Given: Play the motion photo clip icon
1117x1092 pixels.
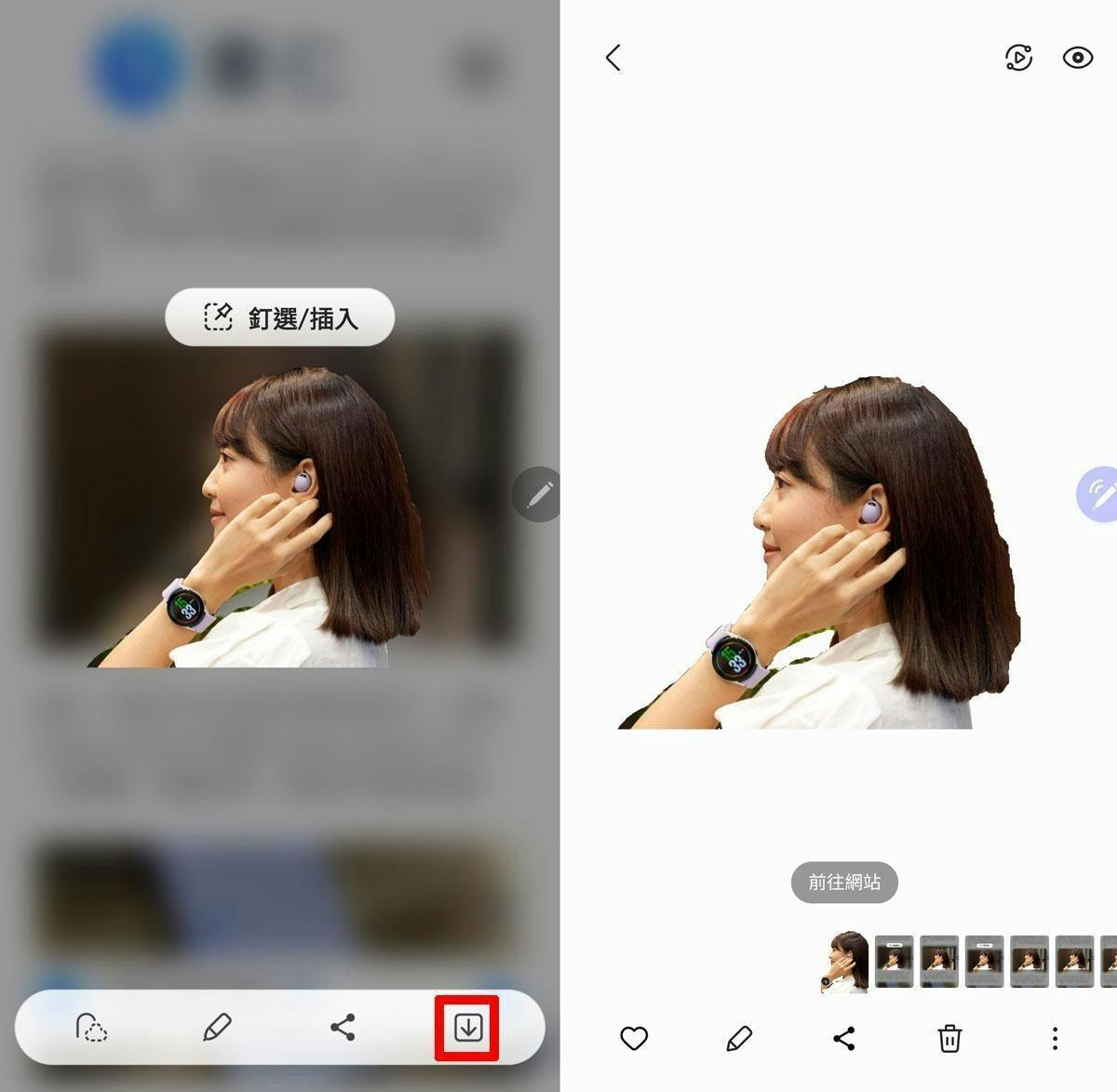Looking at the screenshot, I should [x=1018, y=58].
